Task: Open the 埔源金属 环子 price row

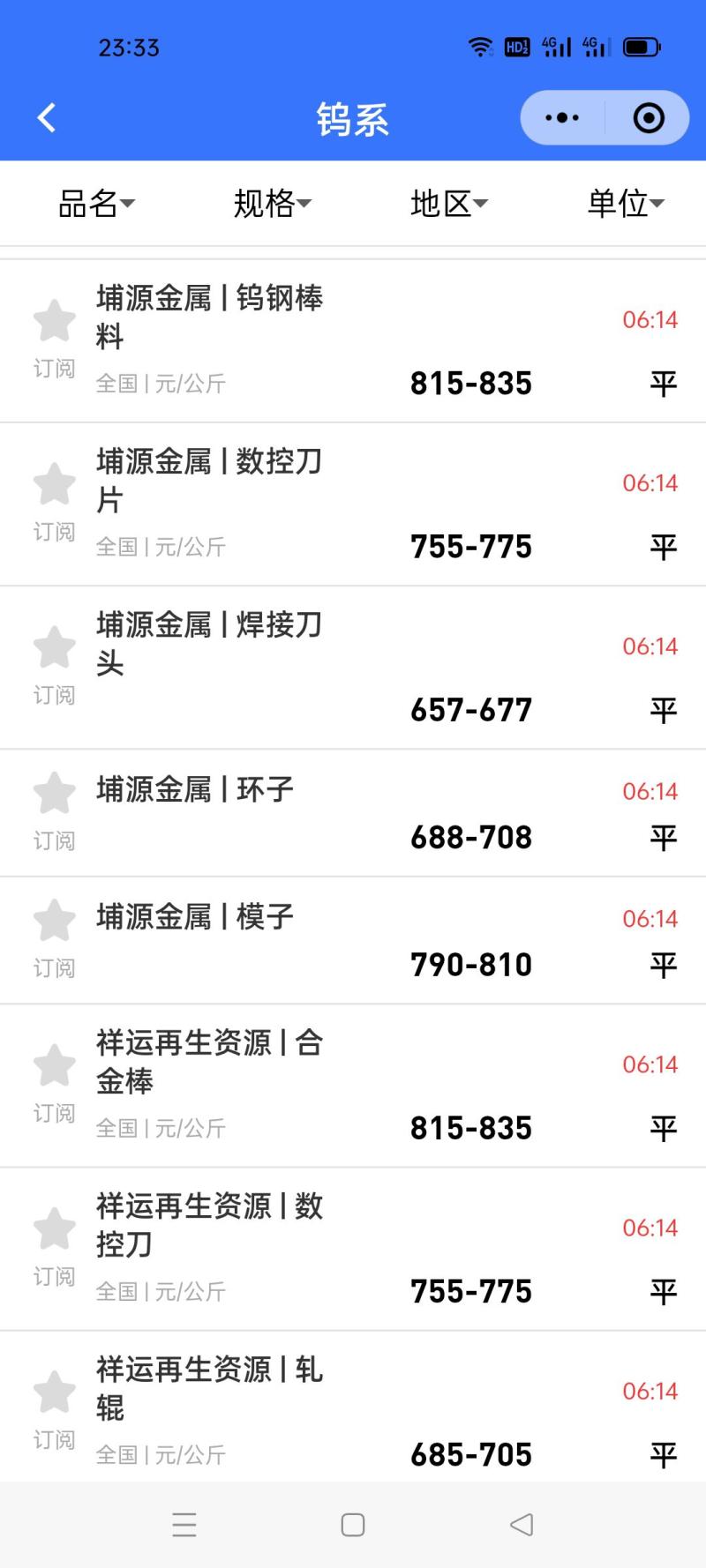Action: tap(353, 813)
